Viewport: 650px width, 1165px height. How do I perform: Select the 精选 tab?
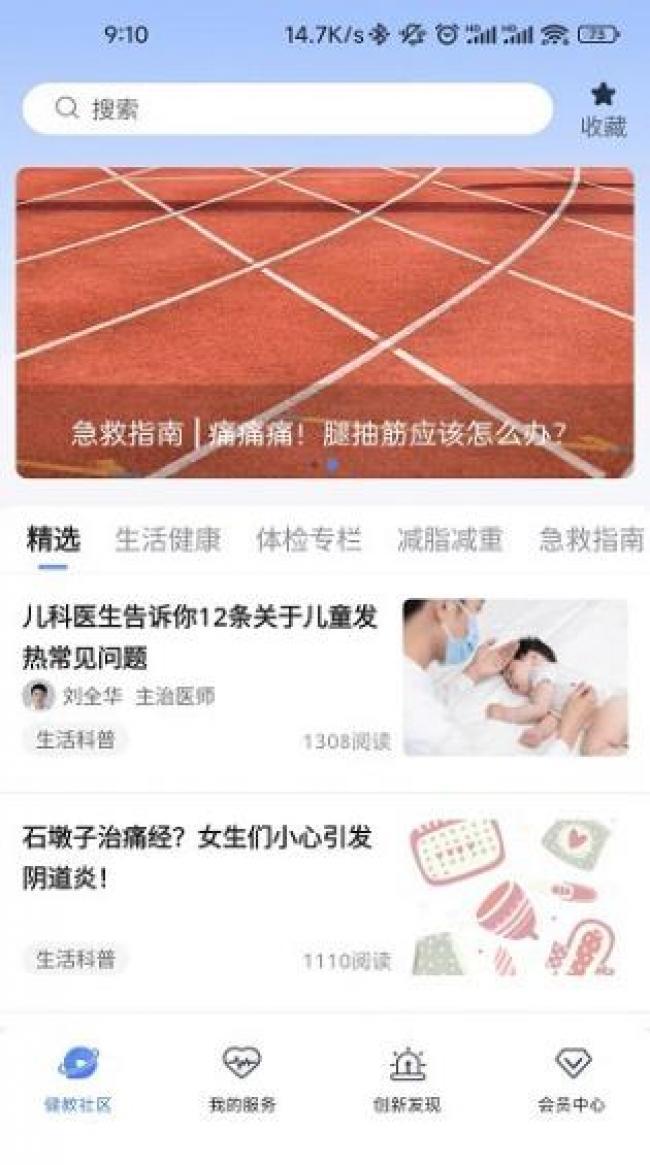coord(53,540)
